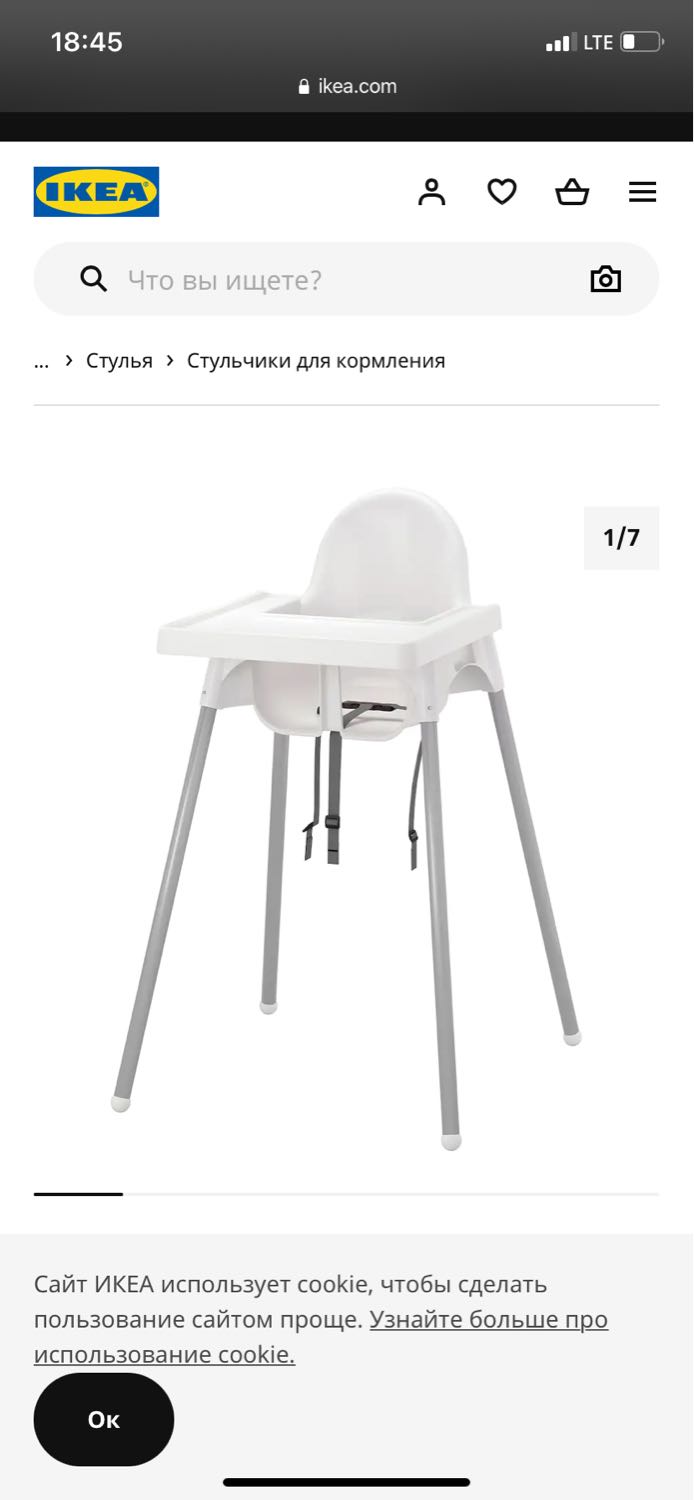Open link "Узнайте больше про использование cookie"
Viewport: 694px width, 1500px height.
point(321,1337)
